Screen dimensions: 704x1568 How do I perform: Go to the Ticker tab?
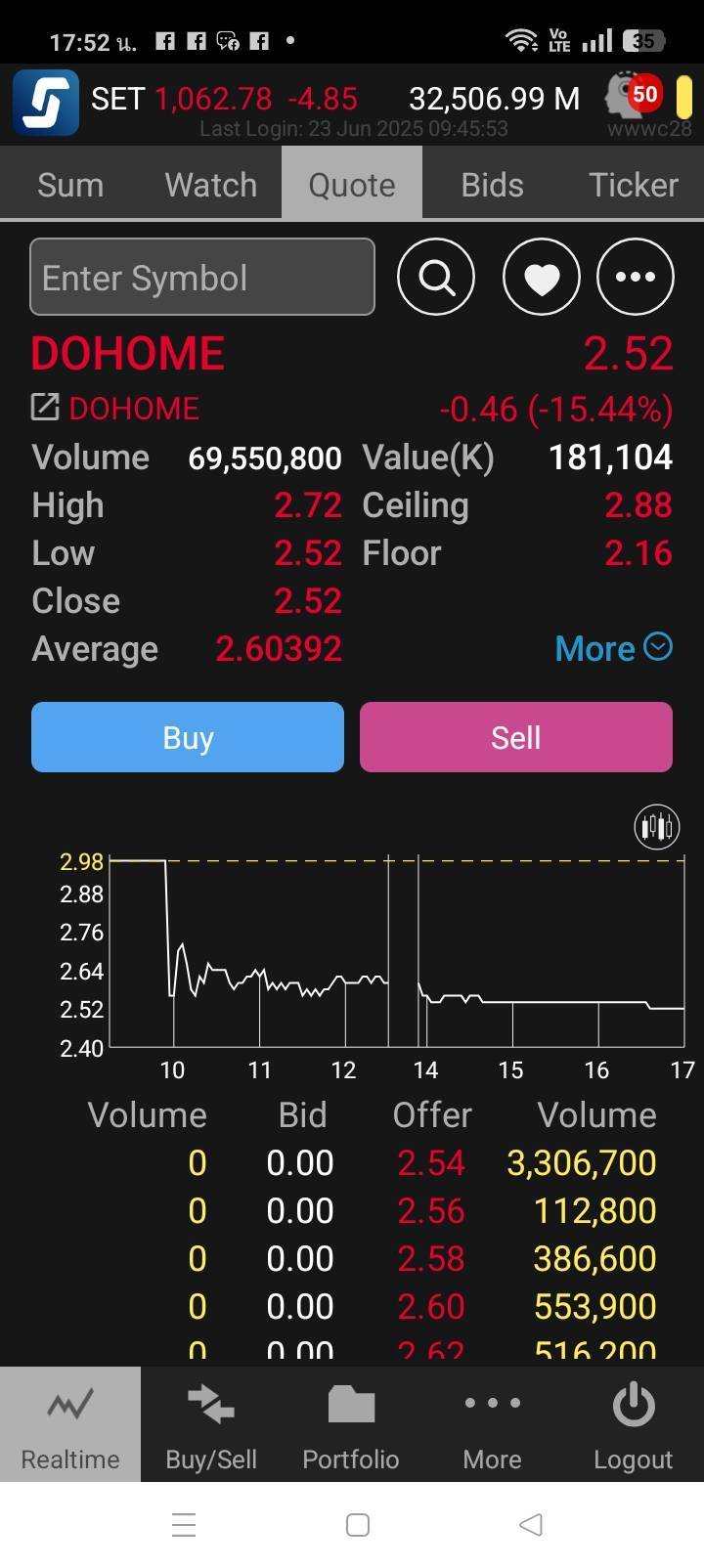tap(634, 185)
